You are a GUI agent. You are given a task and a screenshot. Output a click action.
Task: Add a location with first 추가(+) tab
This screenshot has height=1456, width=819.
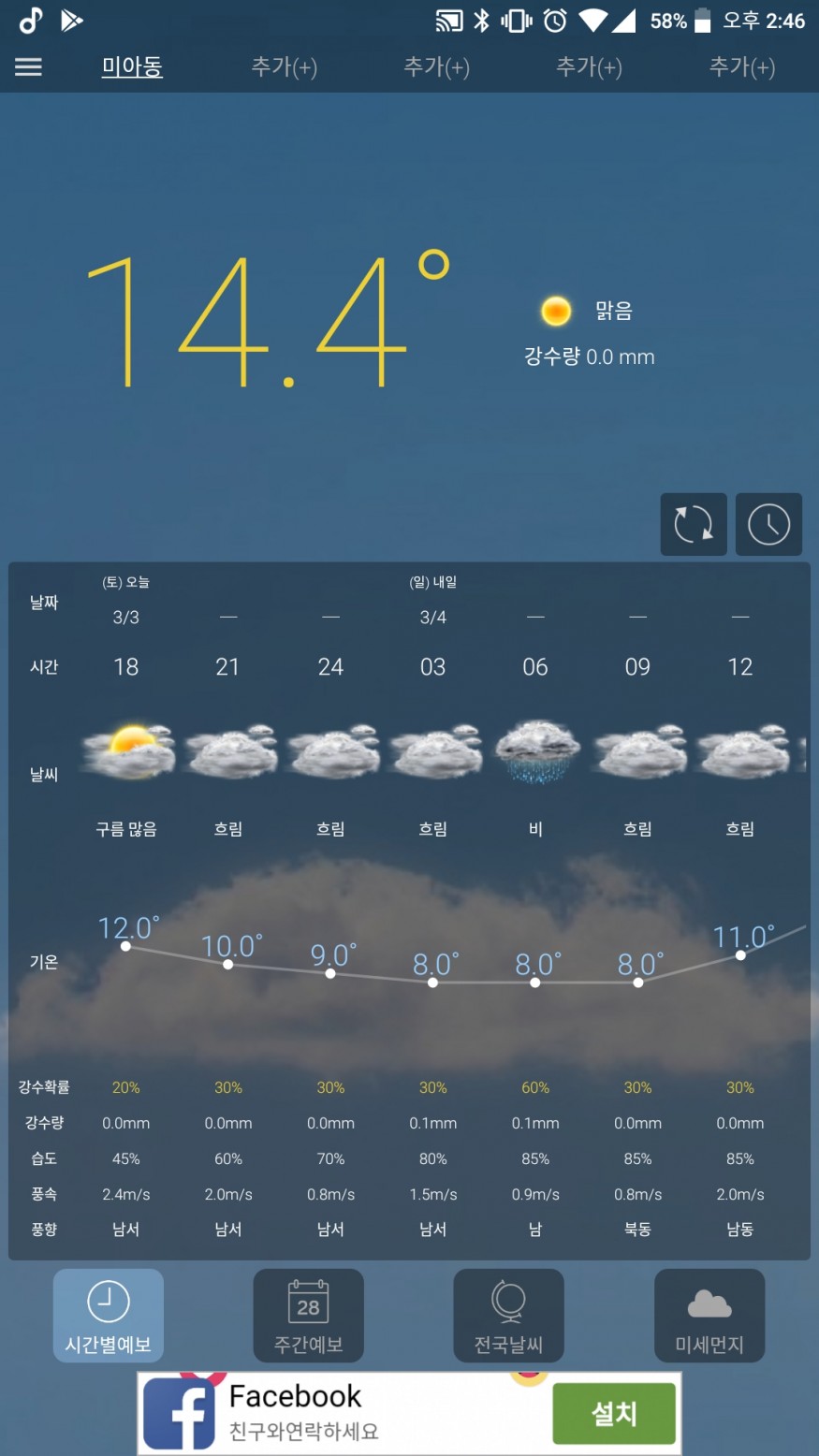[285, 67]
